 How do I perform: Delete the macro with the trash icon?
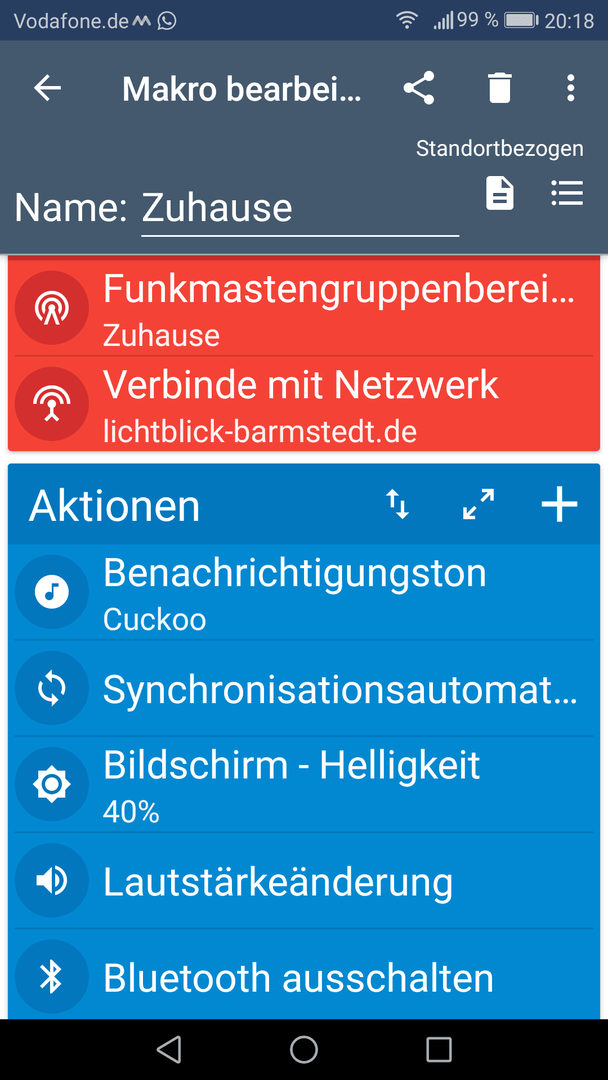click(501, 88)
